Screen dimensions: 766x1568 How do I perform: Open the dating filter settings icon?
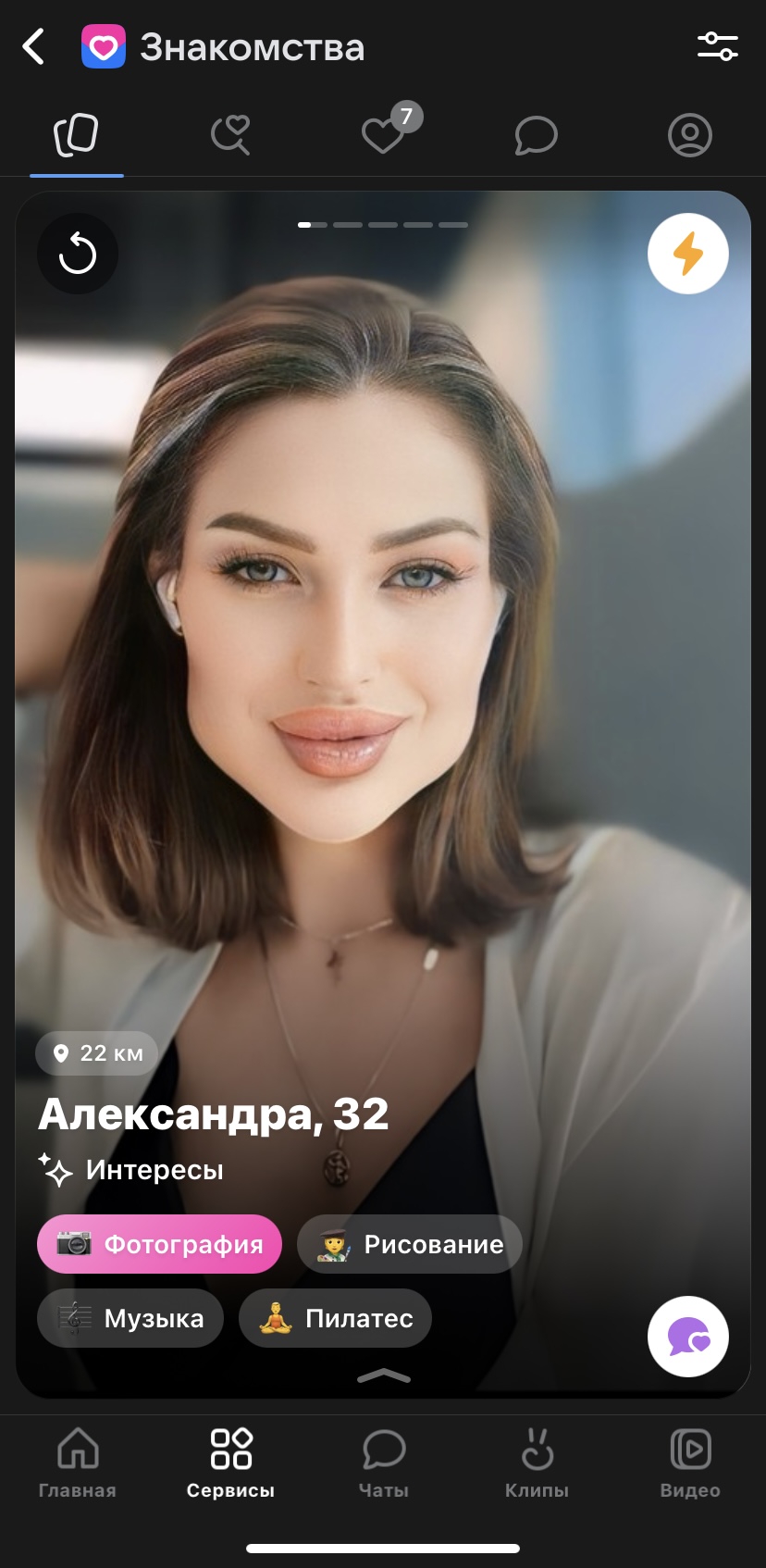(x=717, y=46)
